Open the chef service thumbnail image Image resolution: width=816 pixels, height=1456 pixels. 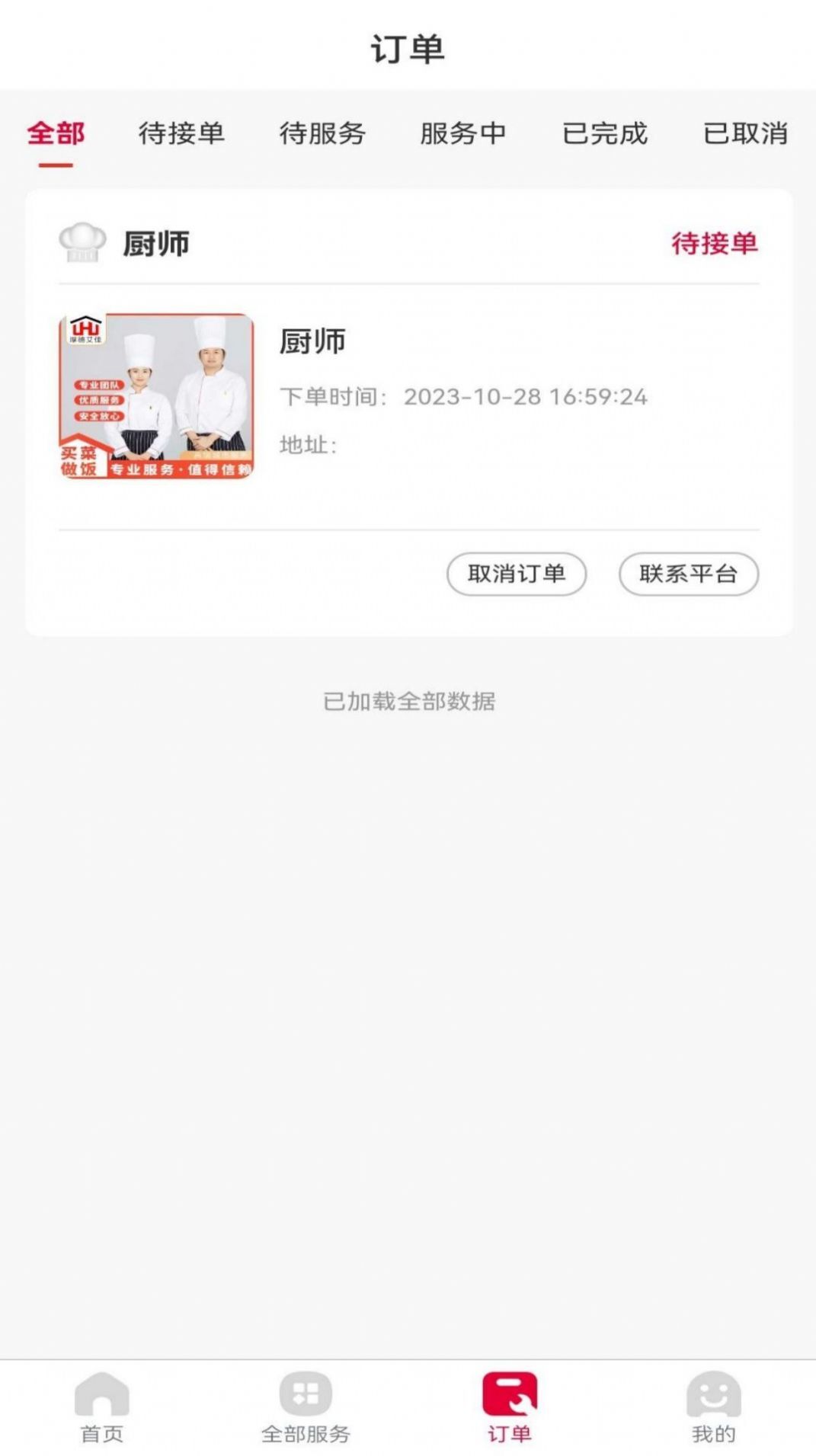click(158, 396)
